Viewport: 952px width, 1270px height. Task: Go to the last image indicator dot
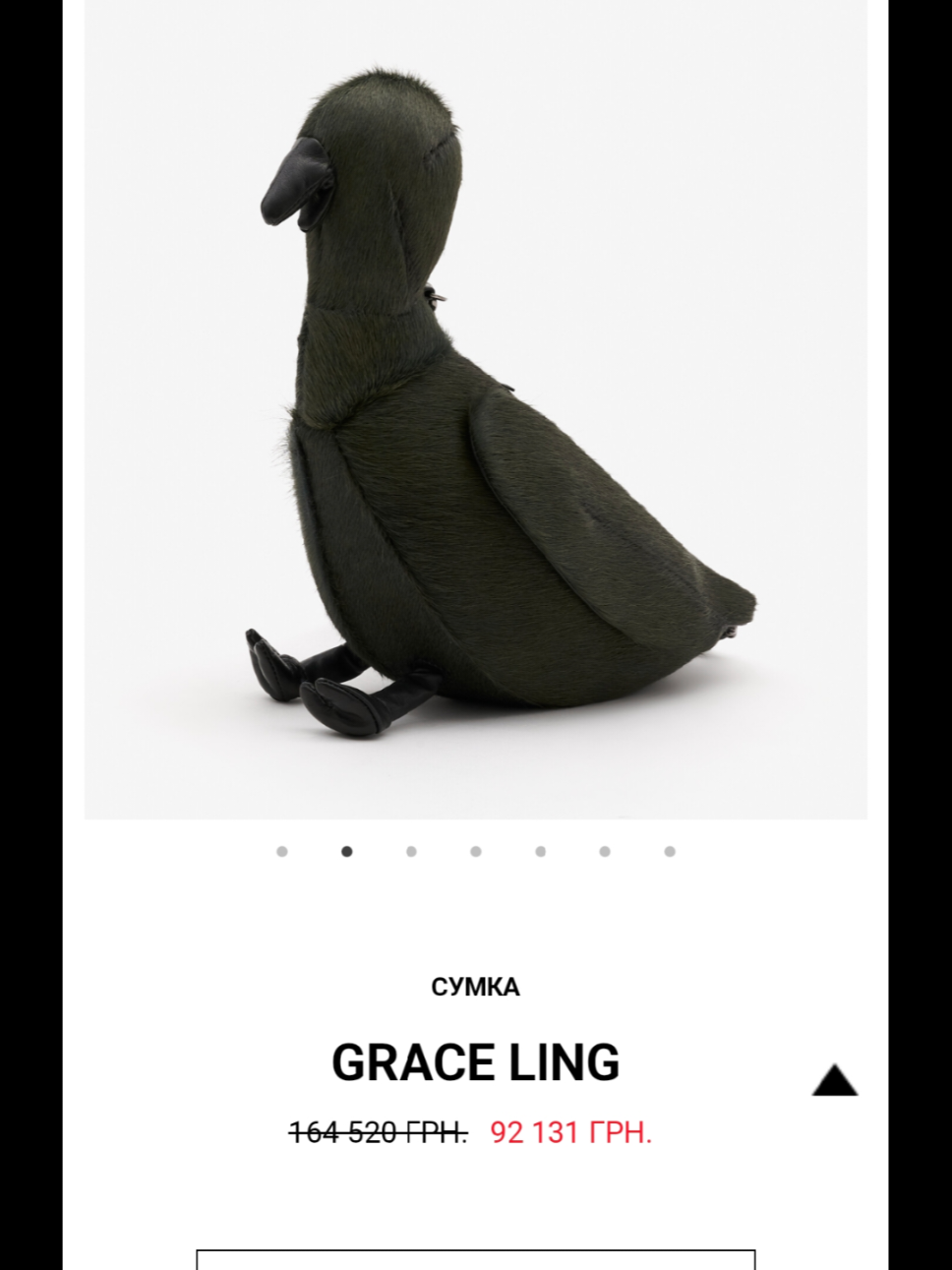click(x=670, y=852)
